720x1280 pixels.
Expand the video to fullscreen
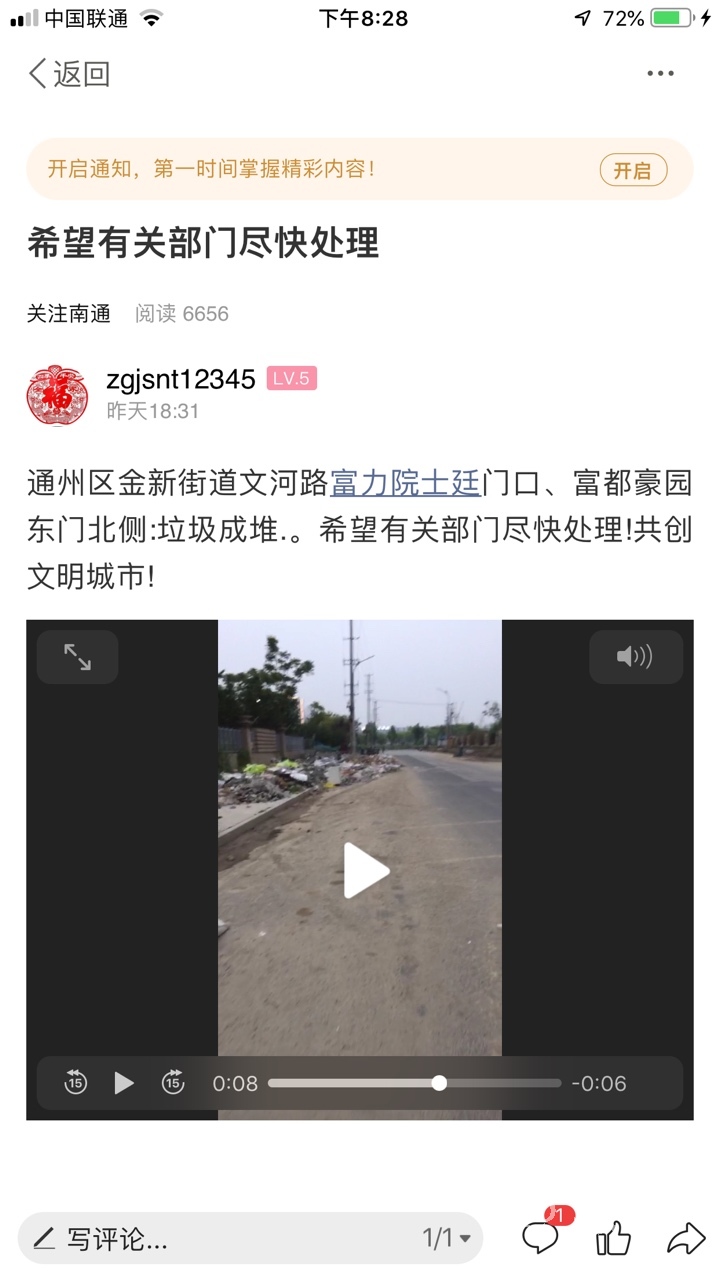coord(78,657)
